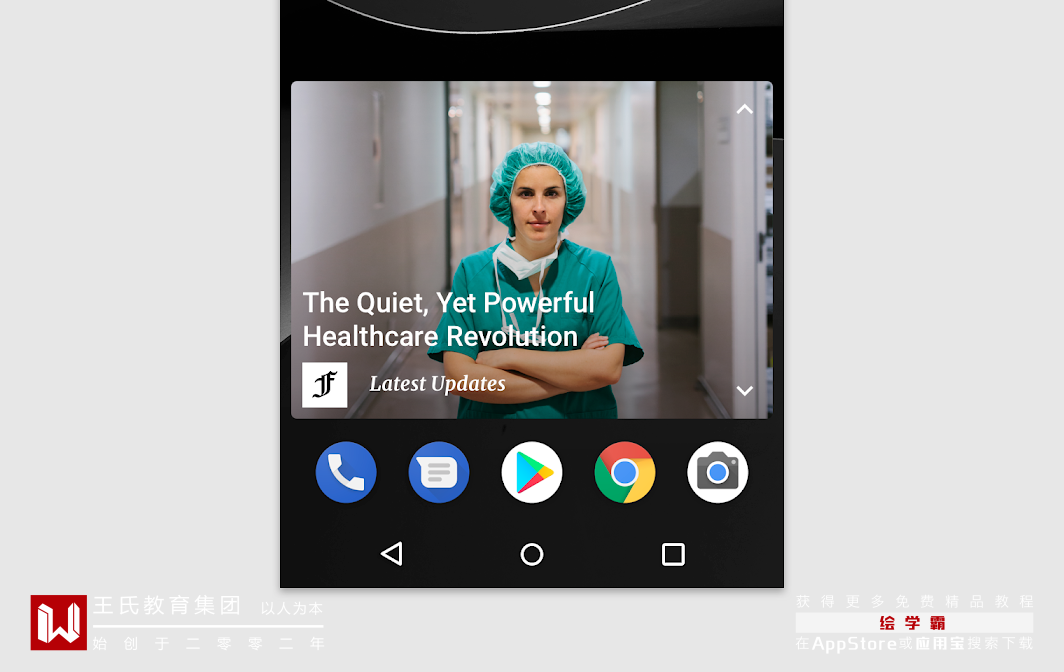
Task: Open the Phone app
Action: coord(346,472)
